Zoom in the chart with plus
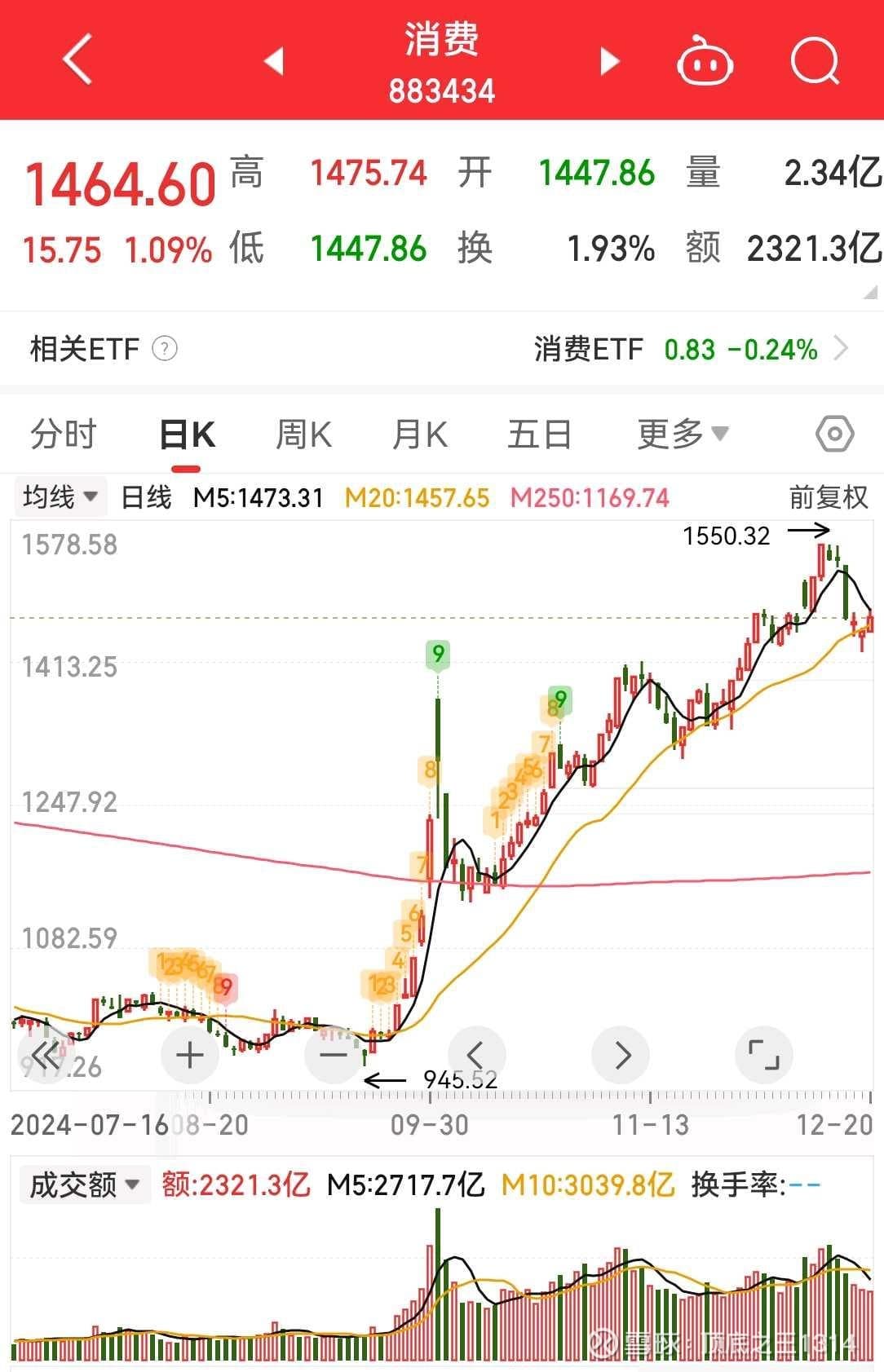Image resolution: width=884 pixels, height=1372 pixels. tap(190, 1055)
